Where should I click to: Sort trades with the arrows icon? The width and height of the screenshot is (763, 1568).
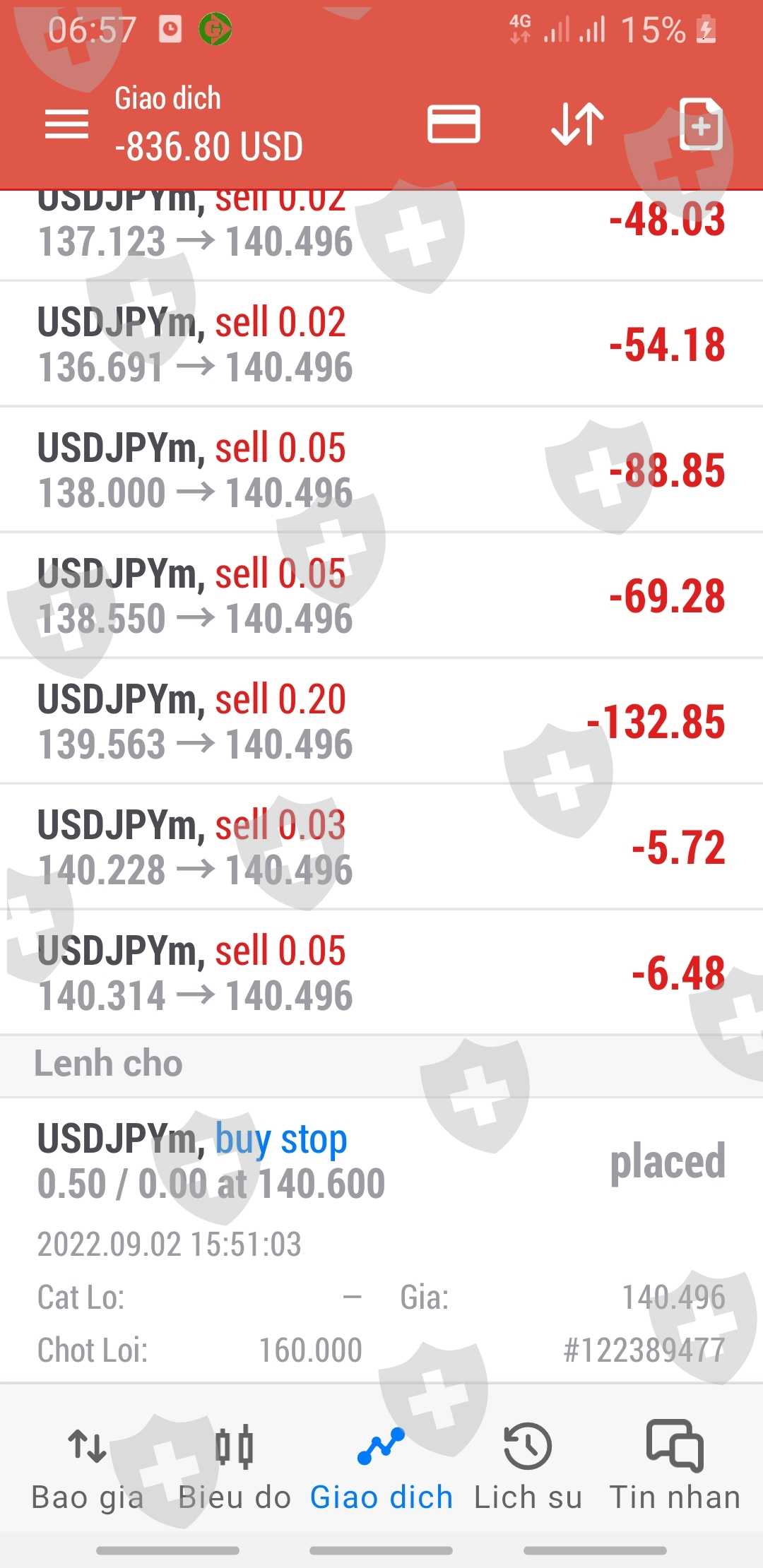[x=577, y=124]
